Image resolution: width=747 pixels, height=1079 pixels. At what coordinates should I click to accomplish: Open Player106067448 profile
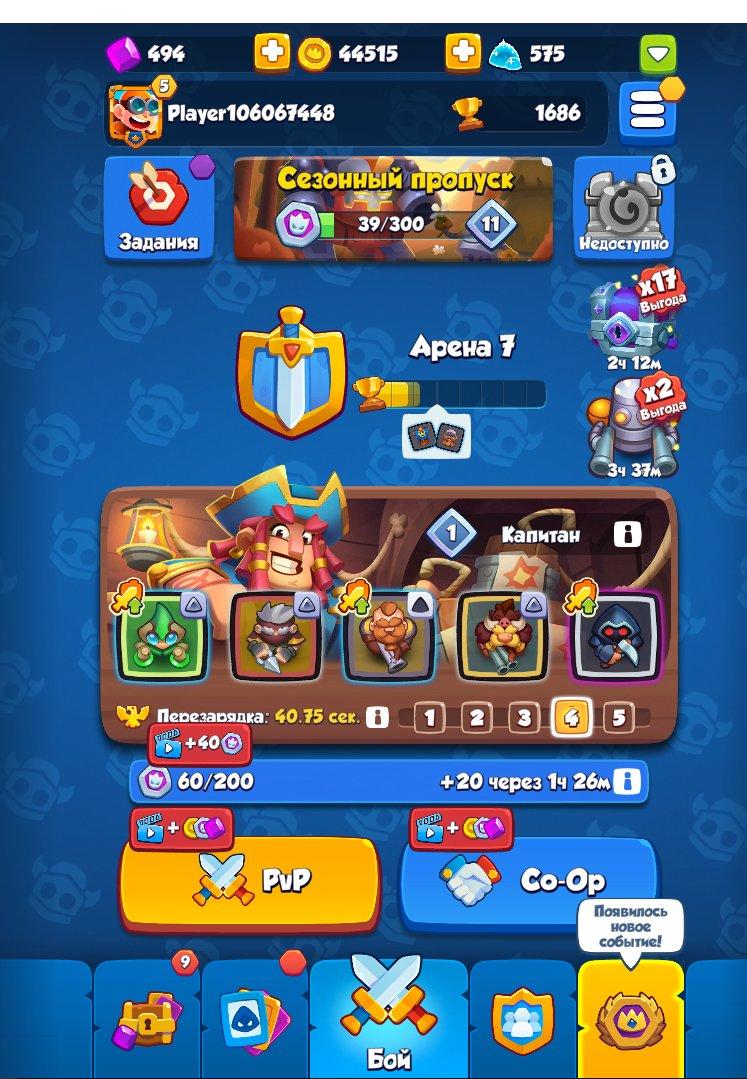pyautogui.click(x=250, y=112)
